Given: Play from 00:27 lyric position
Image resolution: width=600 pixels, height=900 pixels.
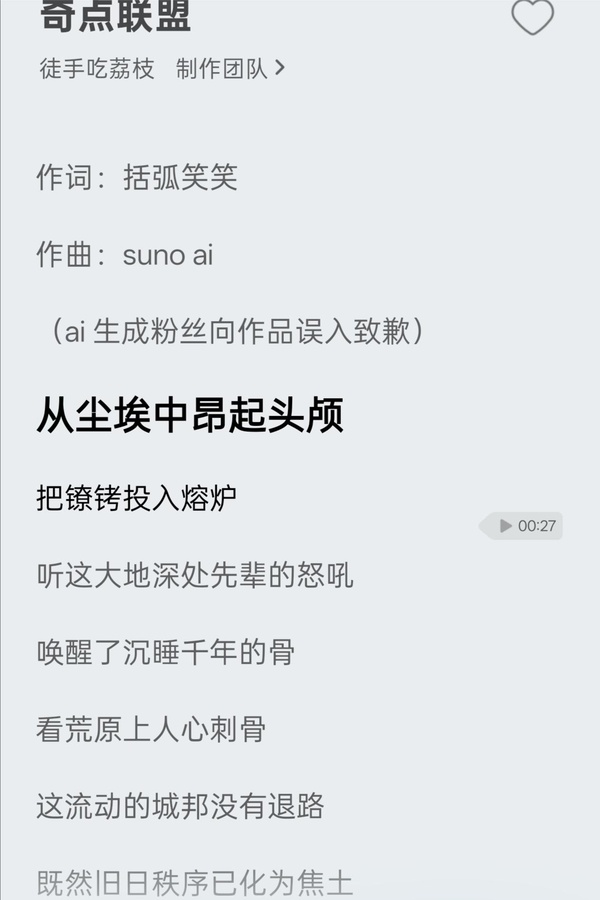Looking at the screenshot, I should 524,526.
